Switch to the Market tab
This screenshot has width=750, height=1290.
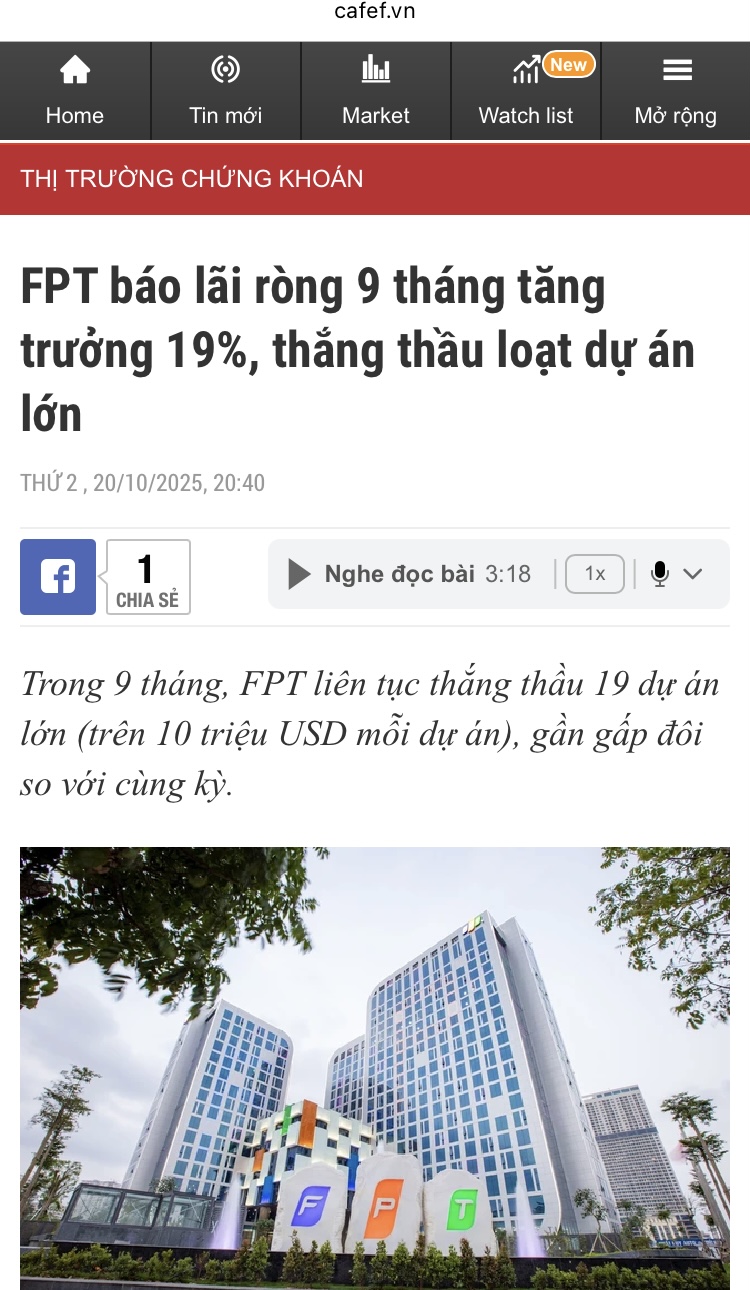(375, 91)
